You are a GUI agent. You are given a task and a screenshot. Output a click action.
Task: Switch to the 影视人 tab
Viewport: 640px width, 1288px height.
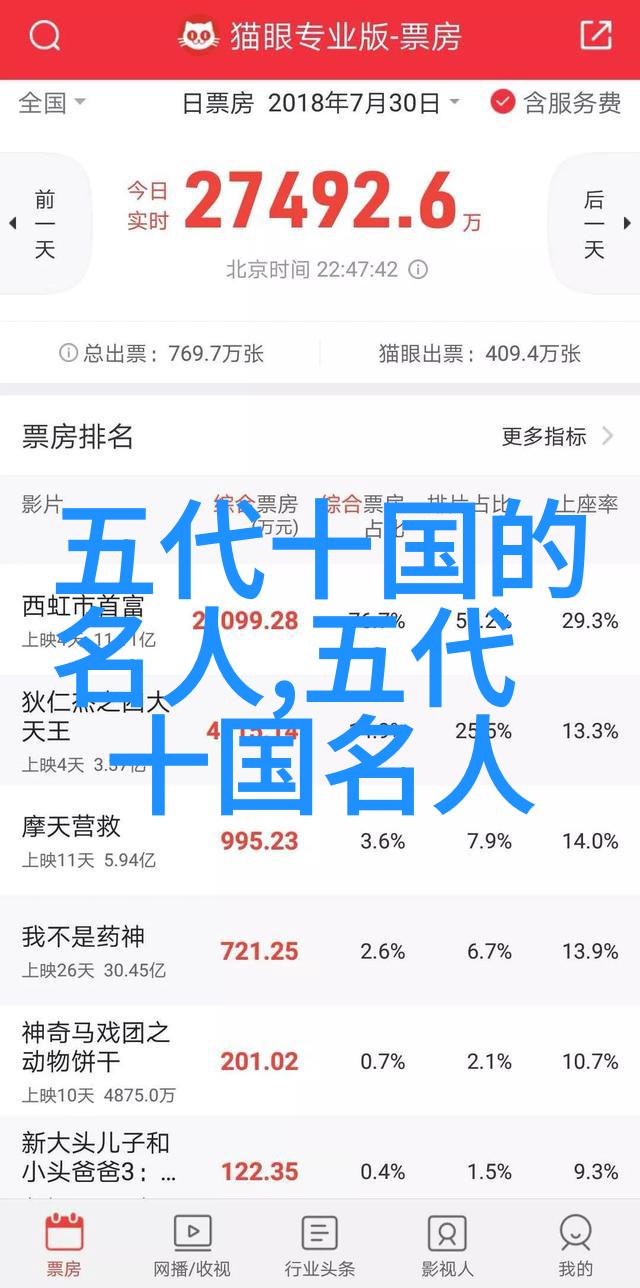click(x=447, y=1243)
